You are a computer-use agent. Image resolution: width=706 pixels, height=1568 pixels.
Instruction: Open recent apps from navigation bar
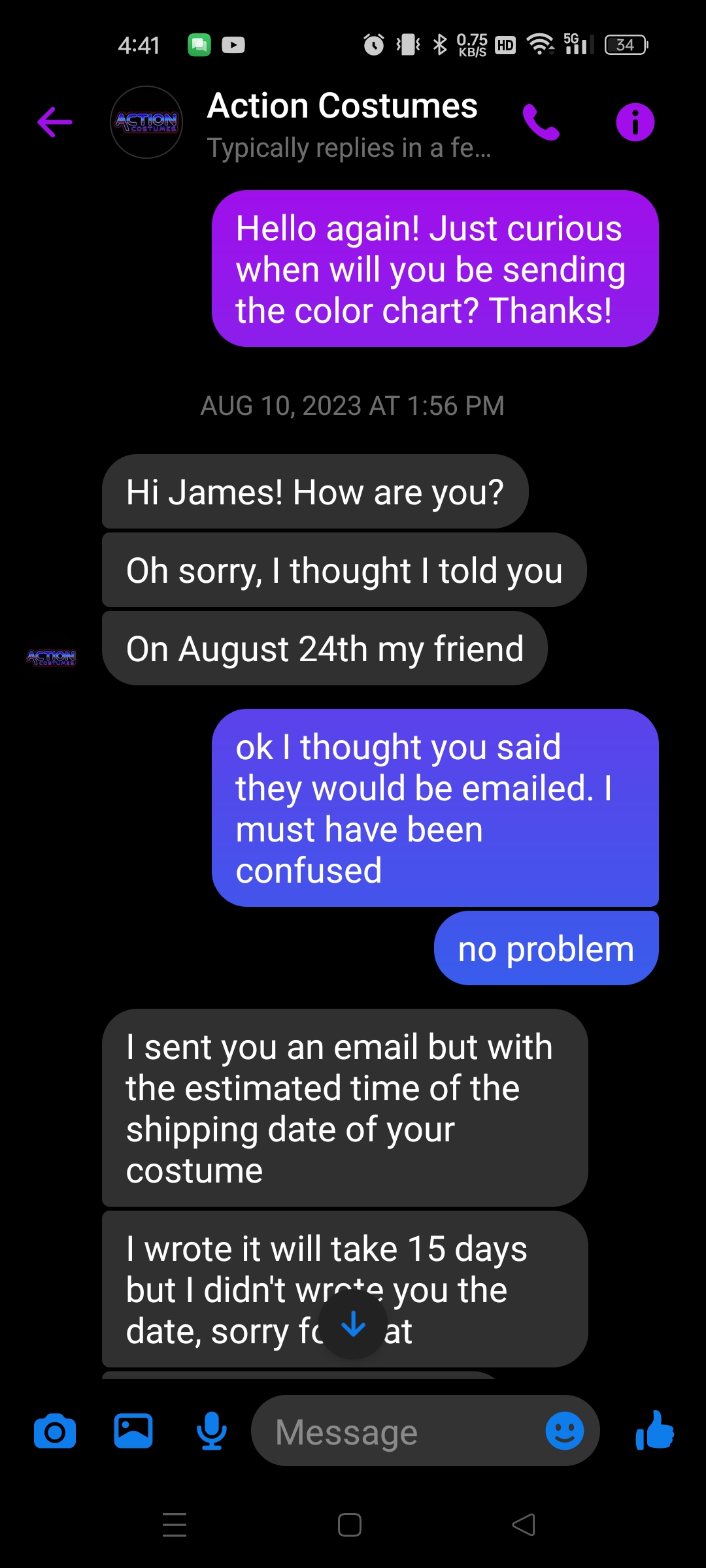pyautogui.click(x=175, y=1525)
